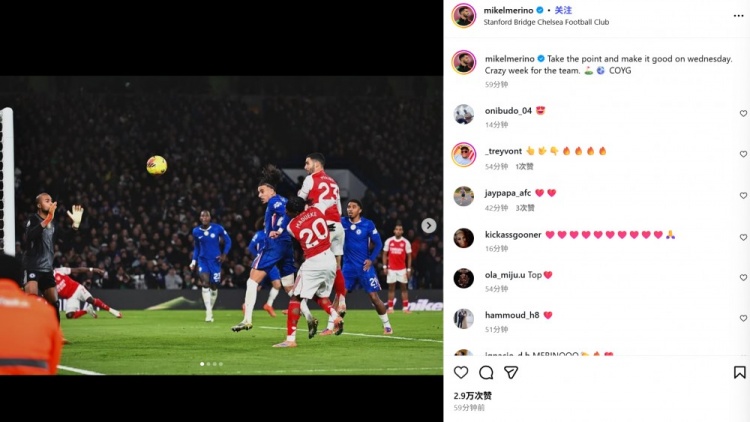Screen dimensions: 750x422
Task: Go to the next photo in the carousel
Action: [x=429, y=226]
